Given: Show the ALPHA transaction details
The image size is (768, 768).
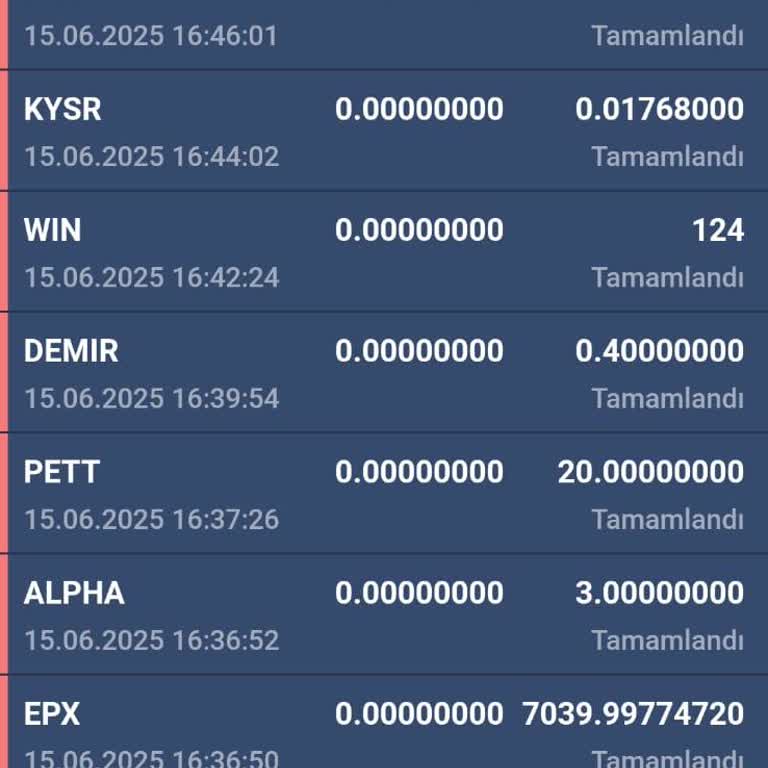Looking at the screenshot, I should point(384,615).
